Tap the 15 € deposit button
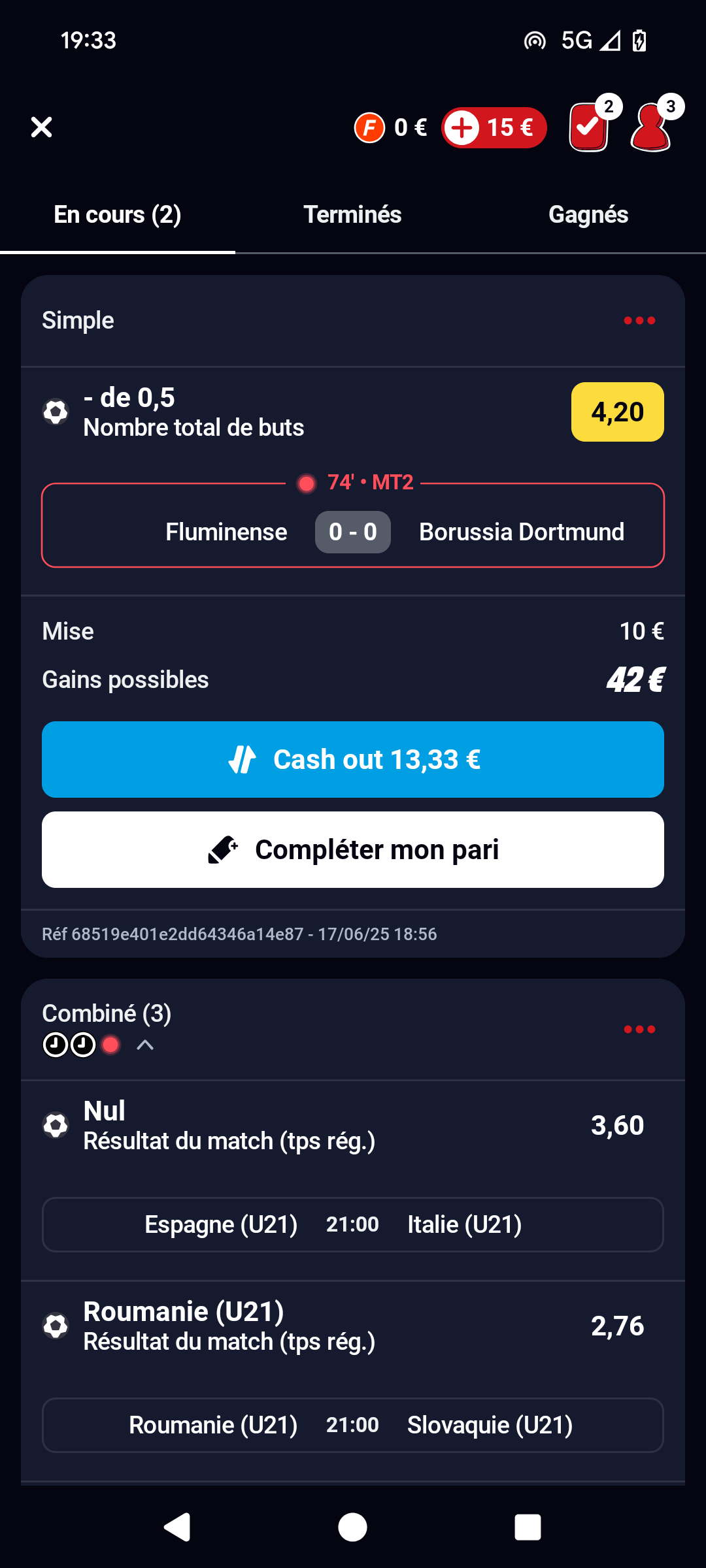This screenshot has height=1568, width=706. (494, 127)
